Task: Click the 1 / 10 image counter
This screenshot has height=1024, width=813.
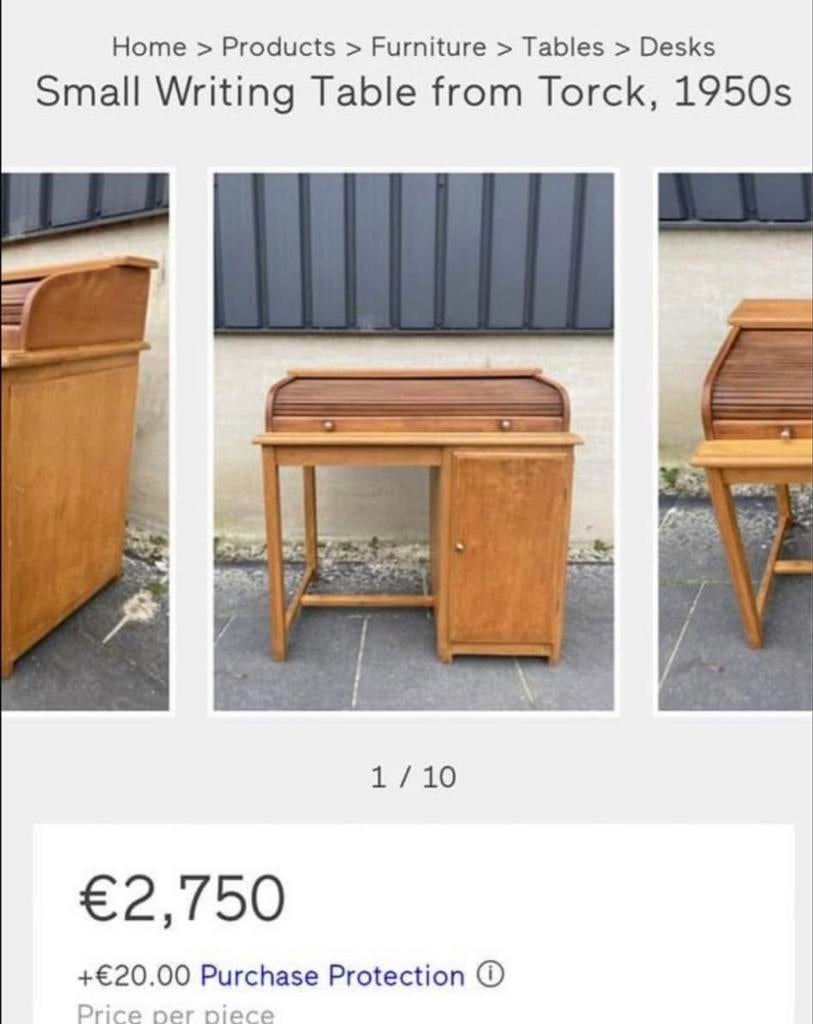Action: click(414, 775)
